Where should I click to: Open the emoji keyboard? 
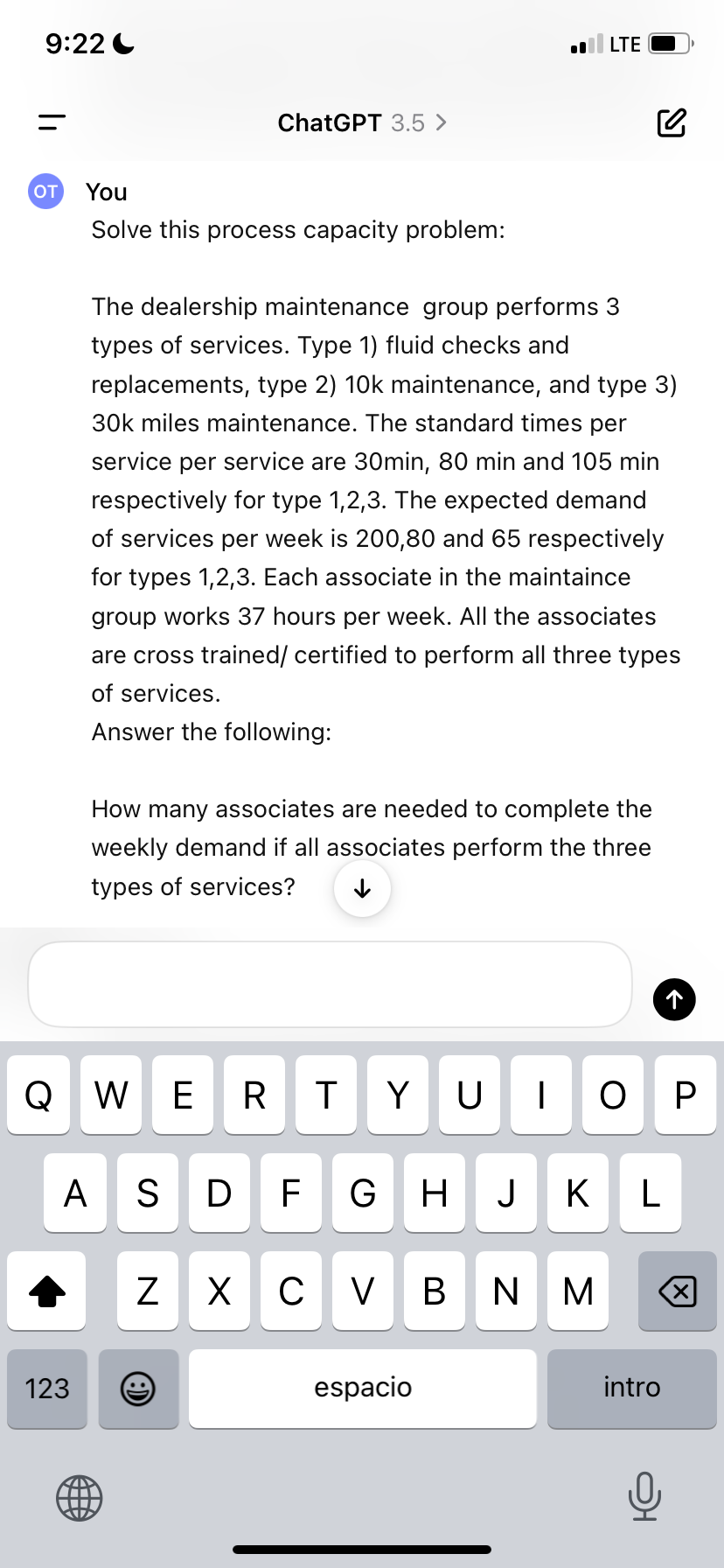[138, 1389]
